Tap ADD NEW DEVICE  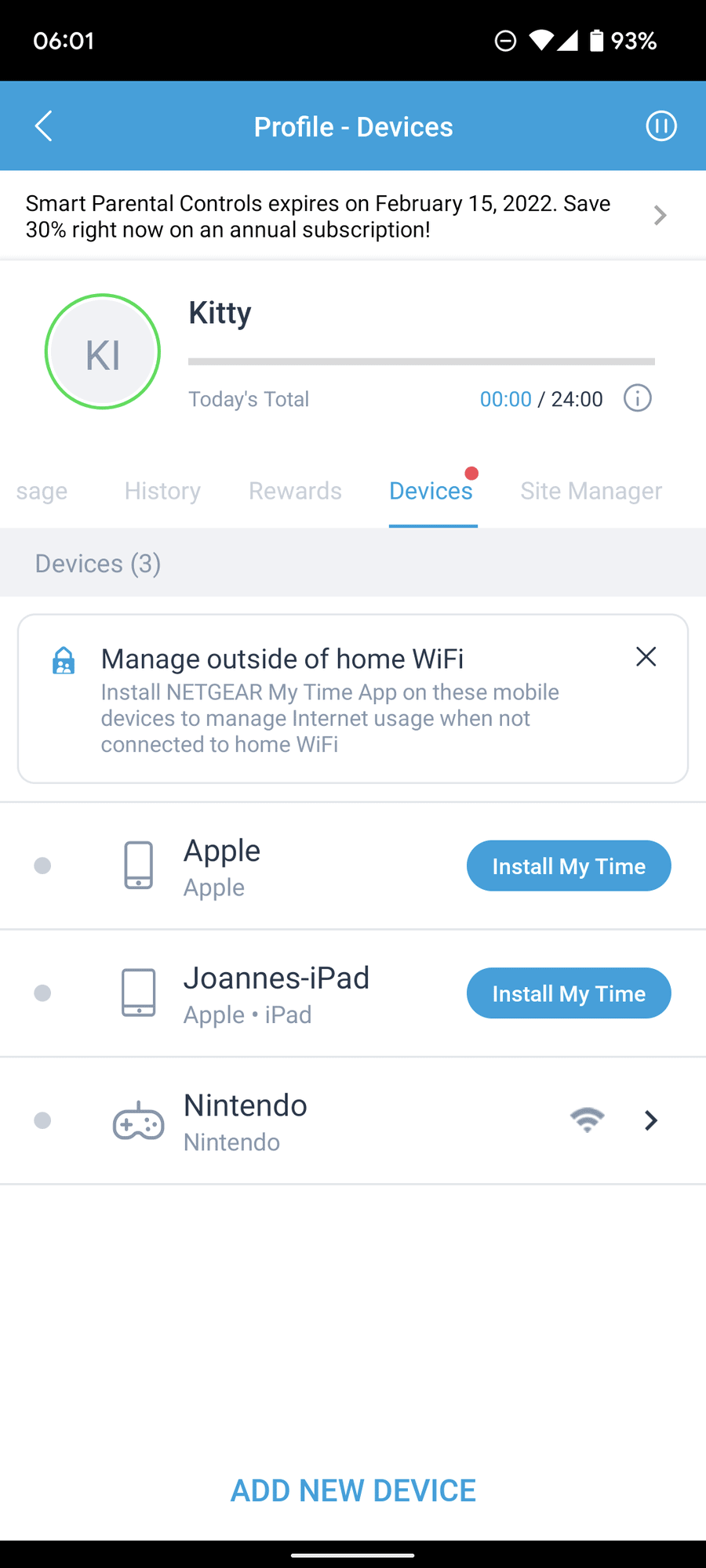[x=353, y=1490]
